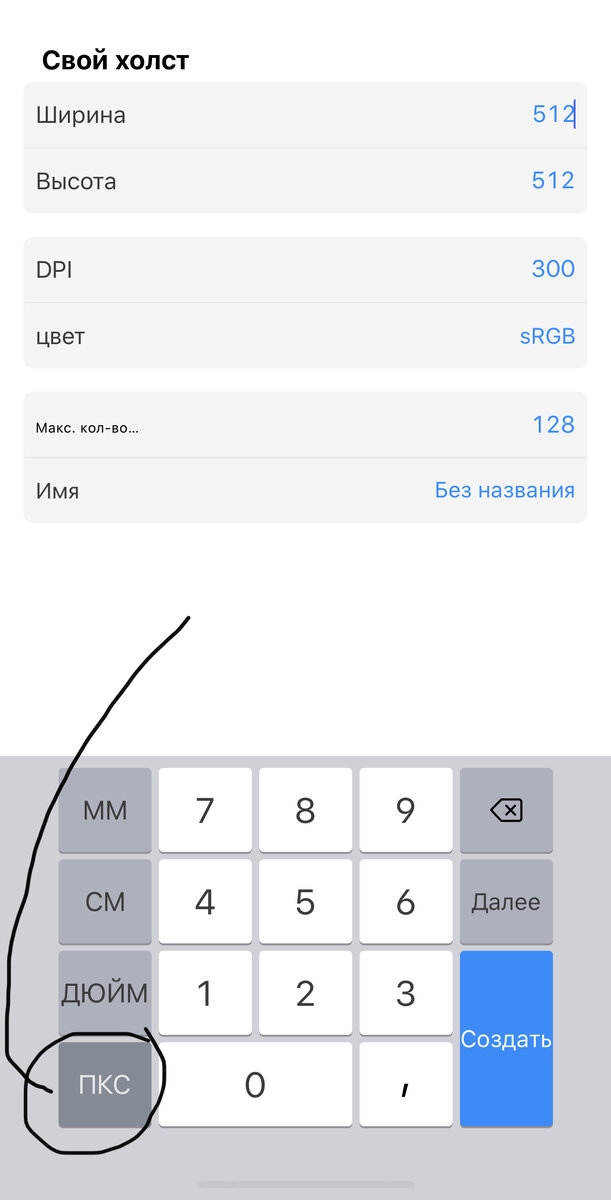Tap the Создать button
This screenshot has height=1200, width=611.
pyautogui.click(x=506, y=1040)
